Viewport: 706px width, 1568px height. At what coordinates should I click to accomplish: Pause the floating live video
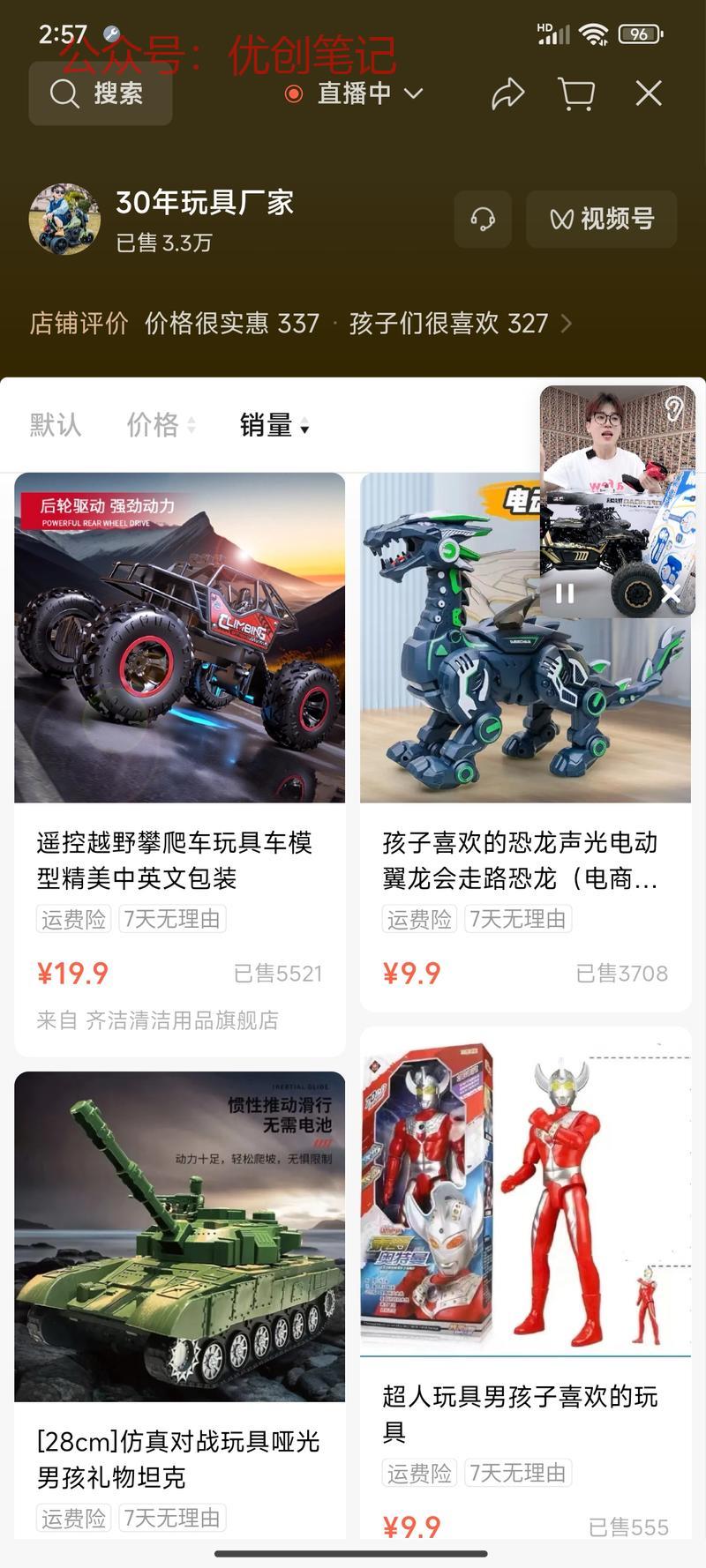565,594
